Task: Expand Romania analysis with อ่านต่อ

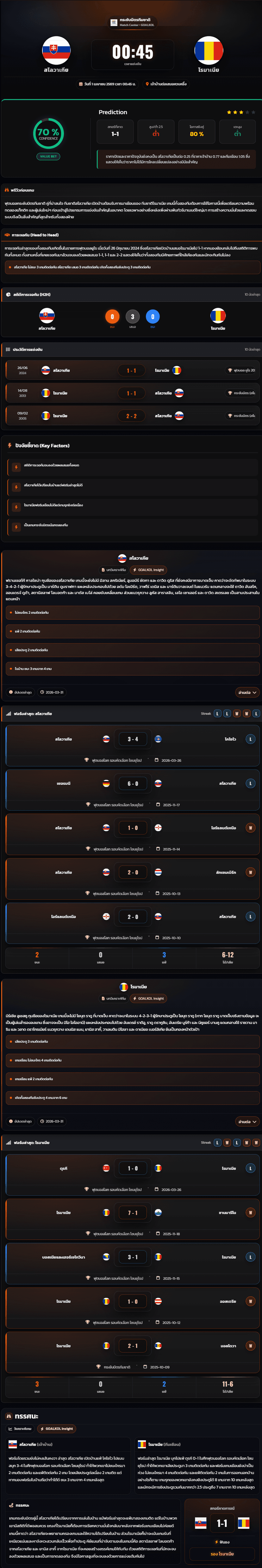Action: click(247, 1121)
